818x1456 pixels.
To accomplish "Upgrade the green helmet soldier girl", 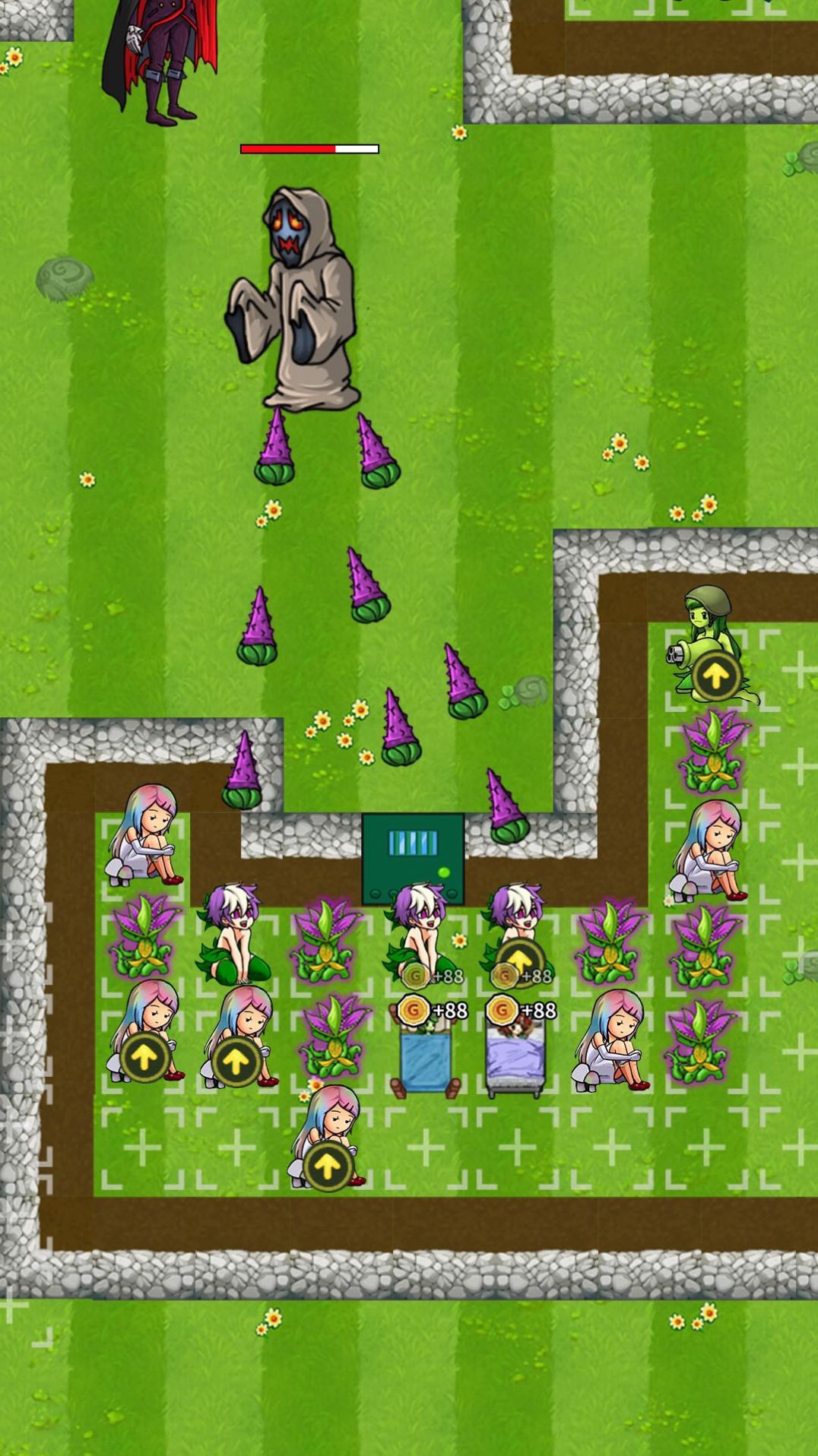I will point(715,674).
